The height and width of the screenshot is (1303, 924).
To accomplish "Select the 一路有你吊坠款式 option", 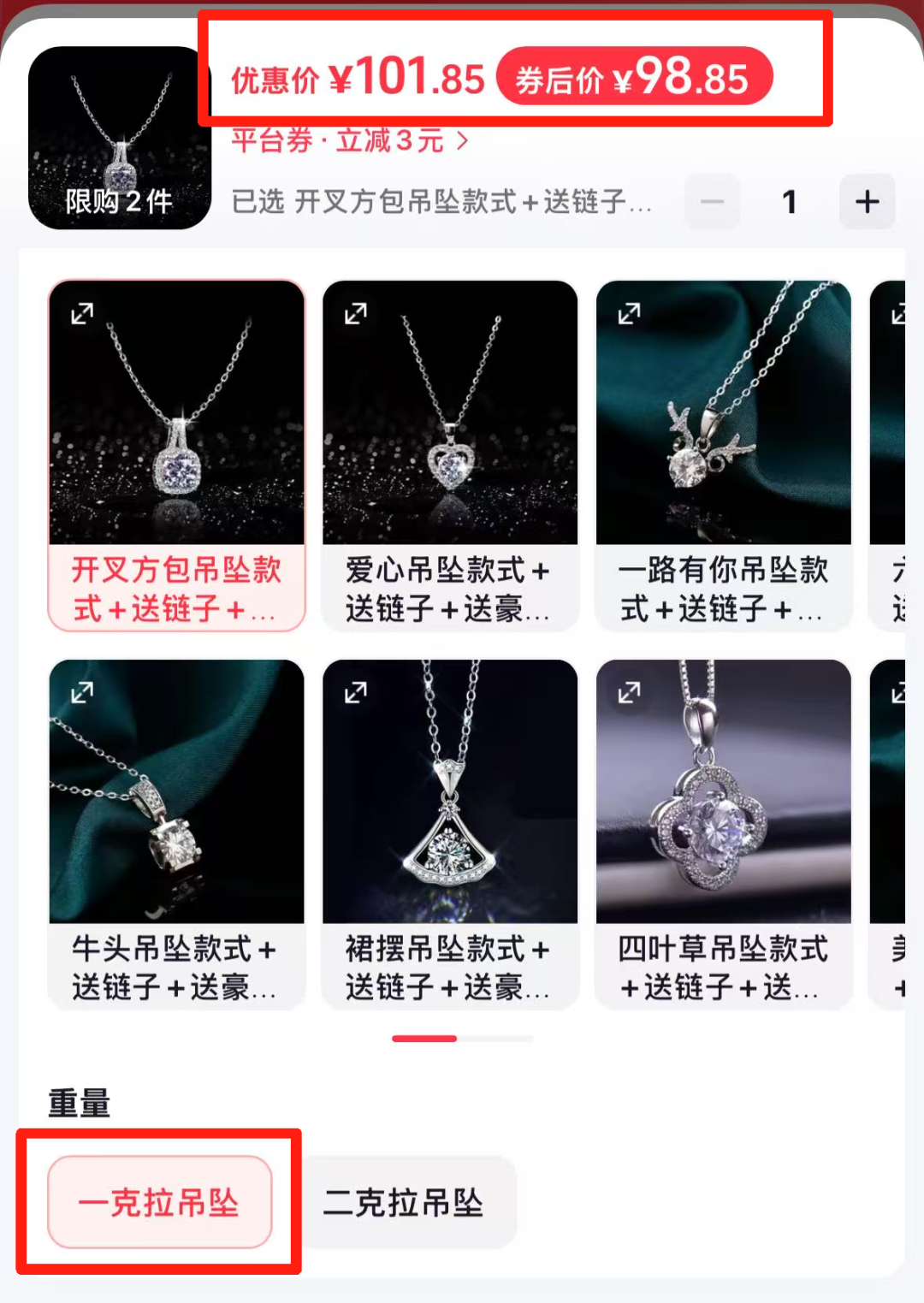I will pyautogui.click(x=723, y=455).
